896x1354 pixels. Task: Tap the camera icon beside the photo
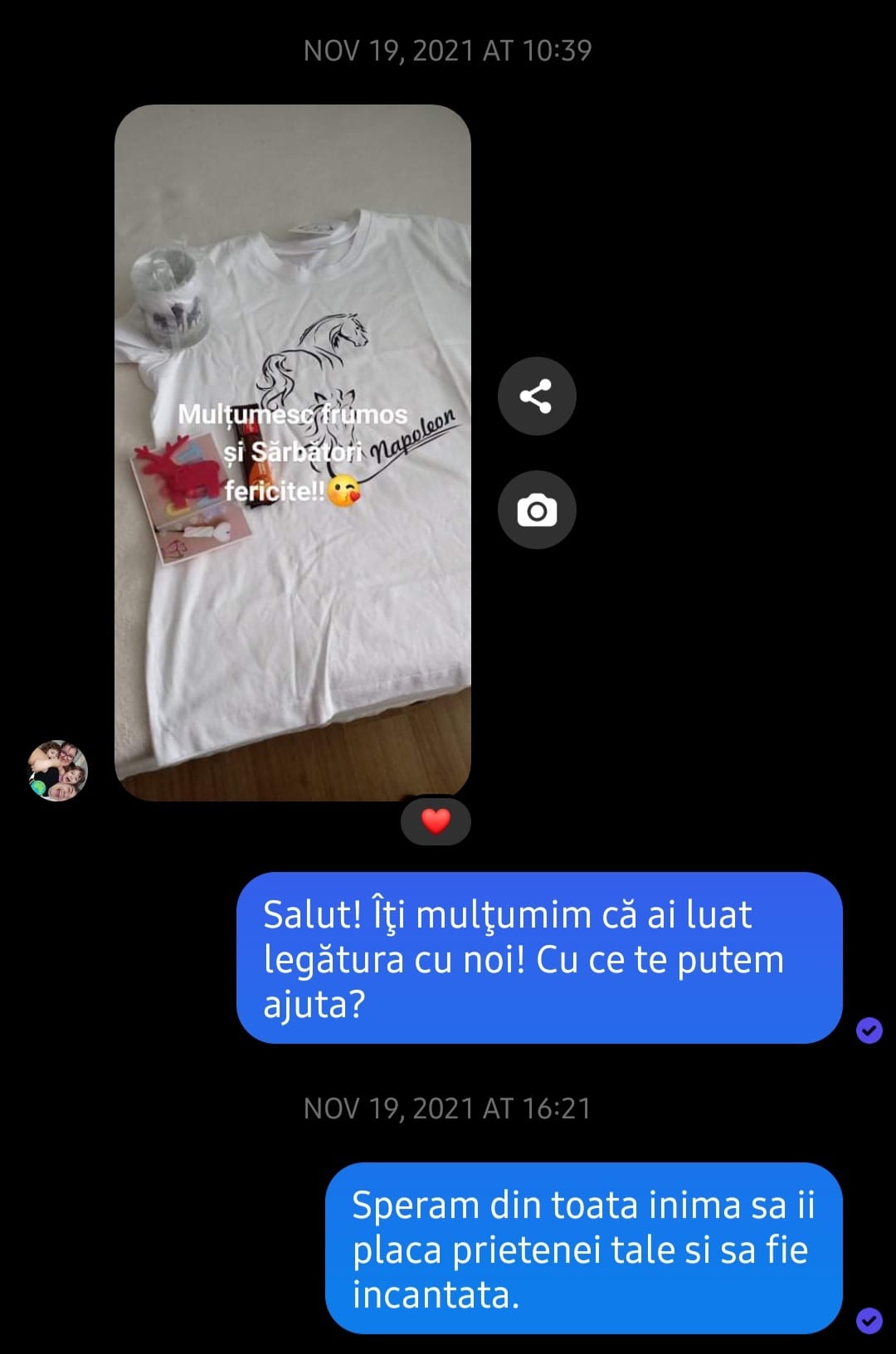[x=536, y=509]
